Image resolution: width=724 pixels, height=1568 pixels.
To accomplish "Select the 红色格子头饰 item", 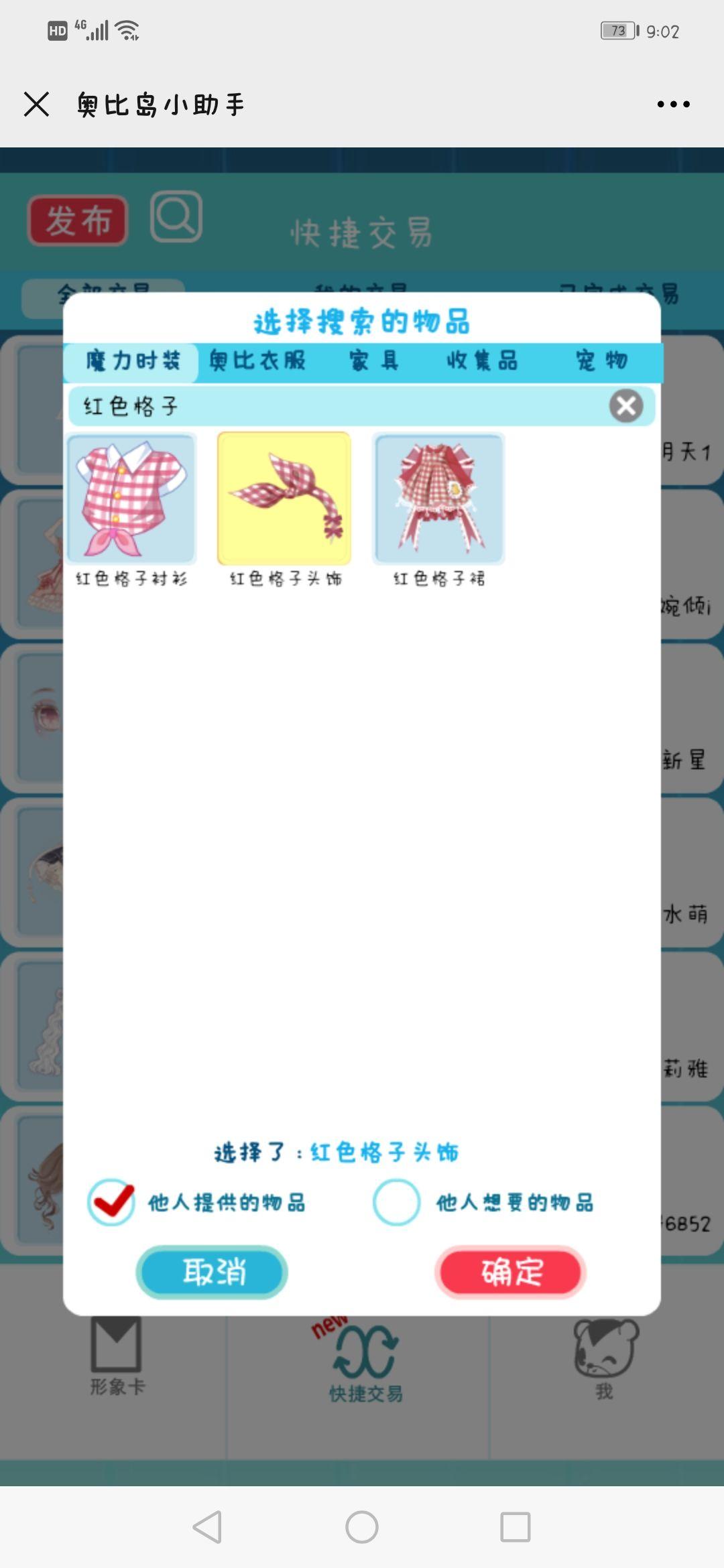I will [284, 499].
